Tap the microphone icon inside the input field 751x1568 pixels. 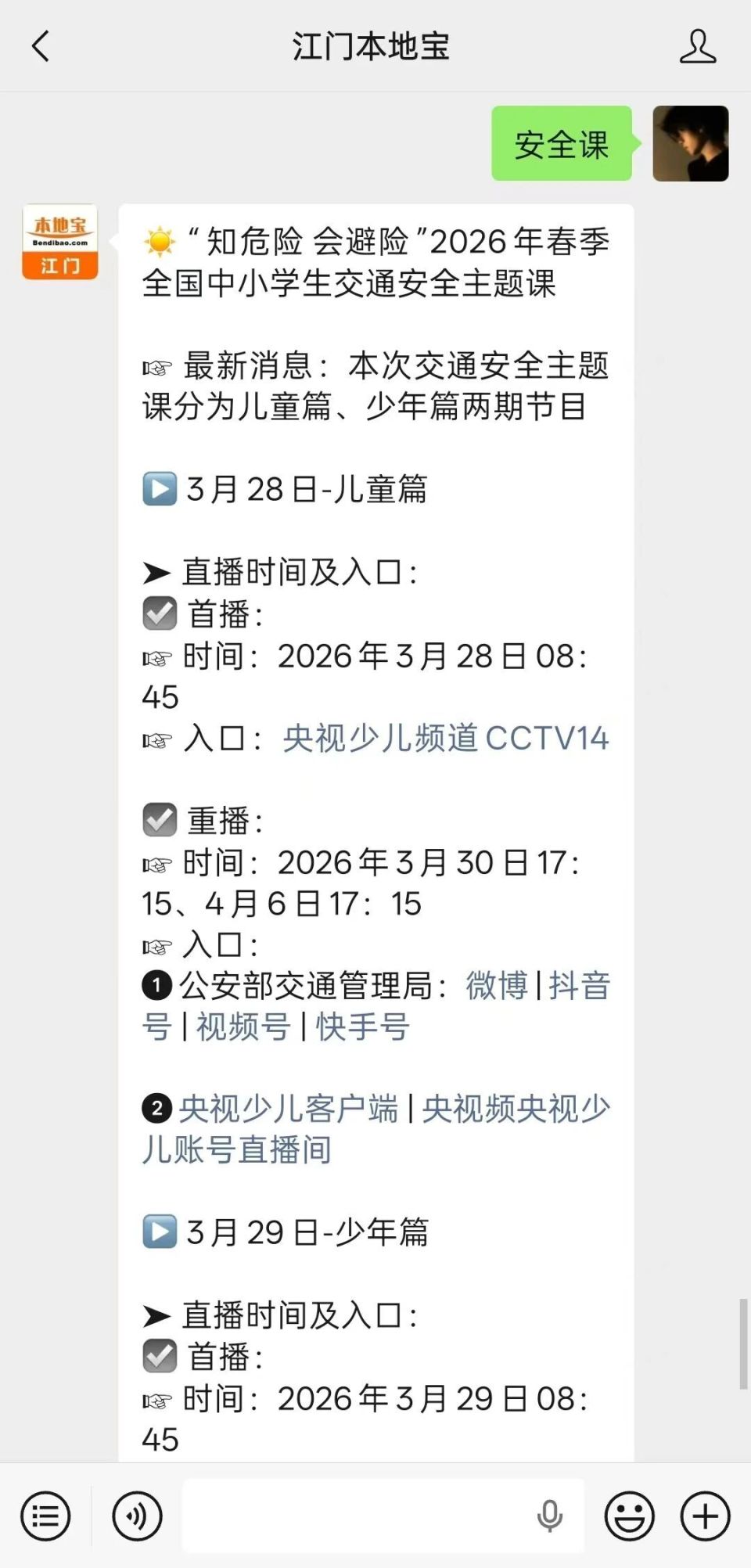tap(550, 1516)
